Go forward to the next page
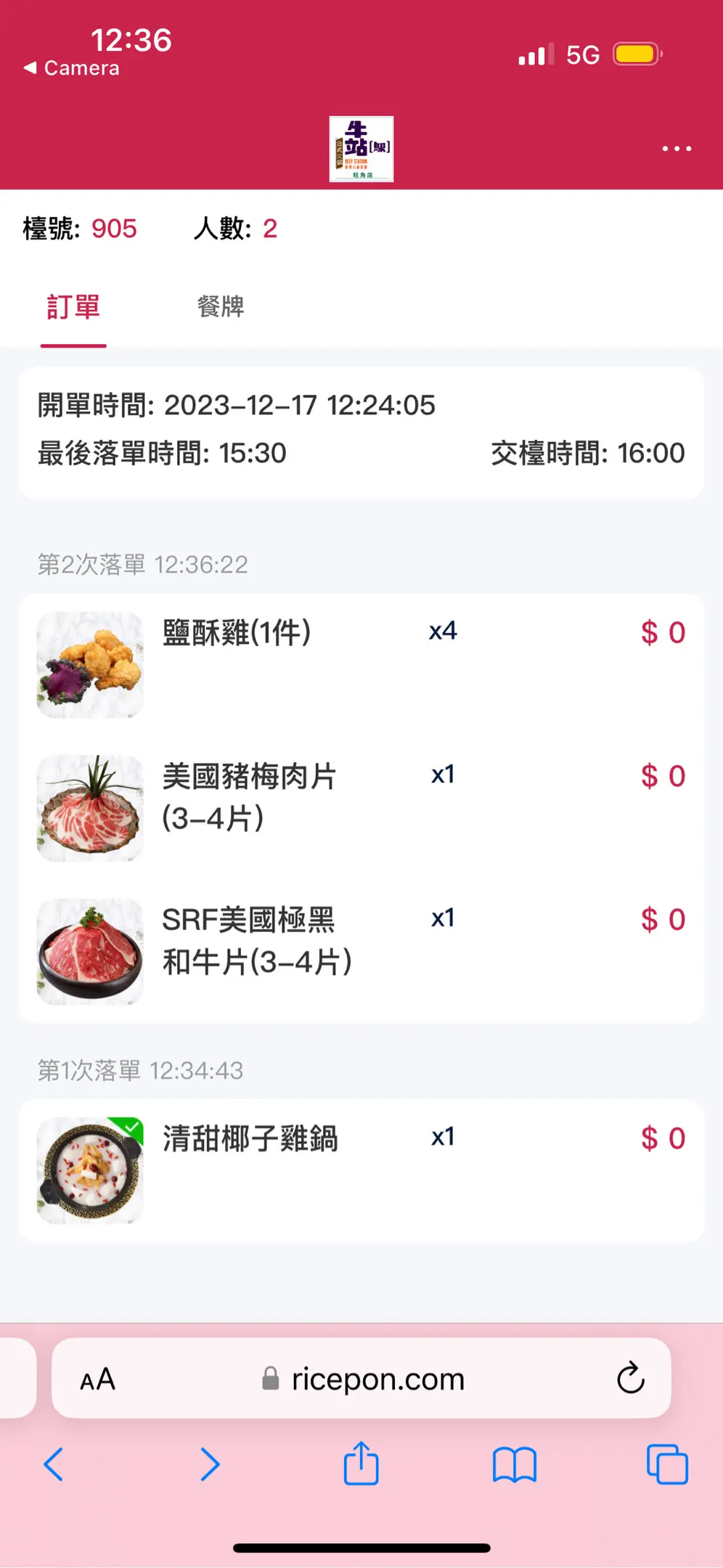Image resolution: width=723 pixels, height=1568 pixels. (x=210, y=1464)
